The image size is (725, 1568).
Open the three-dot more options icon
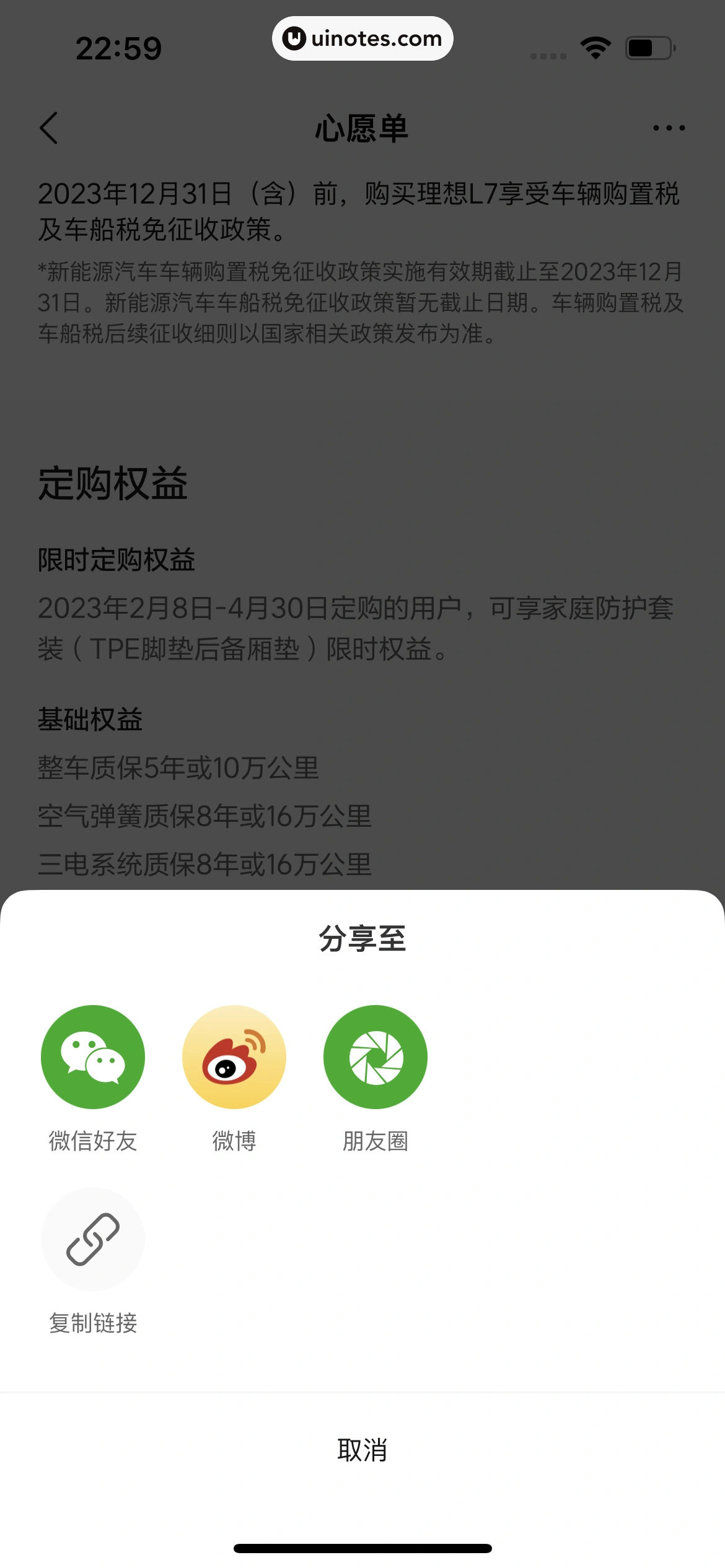[668, 128]
